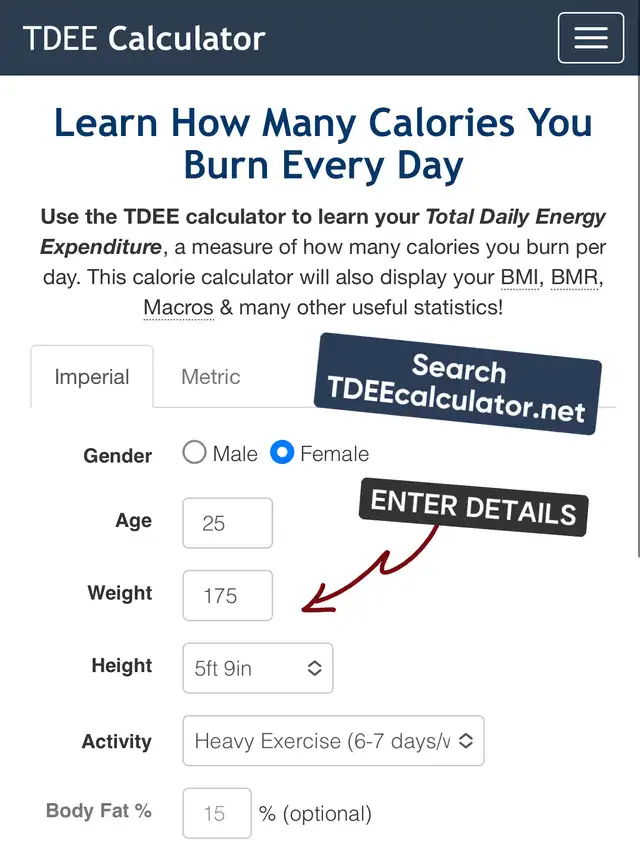Expand the Activity level dropdown
The image size is (640, 853).
334,740
